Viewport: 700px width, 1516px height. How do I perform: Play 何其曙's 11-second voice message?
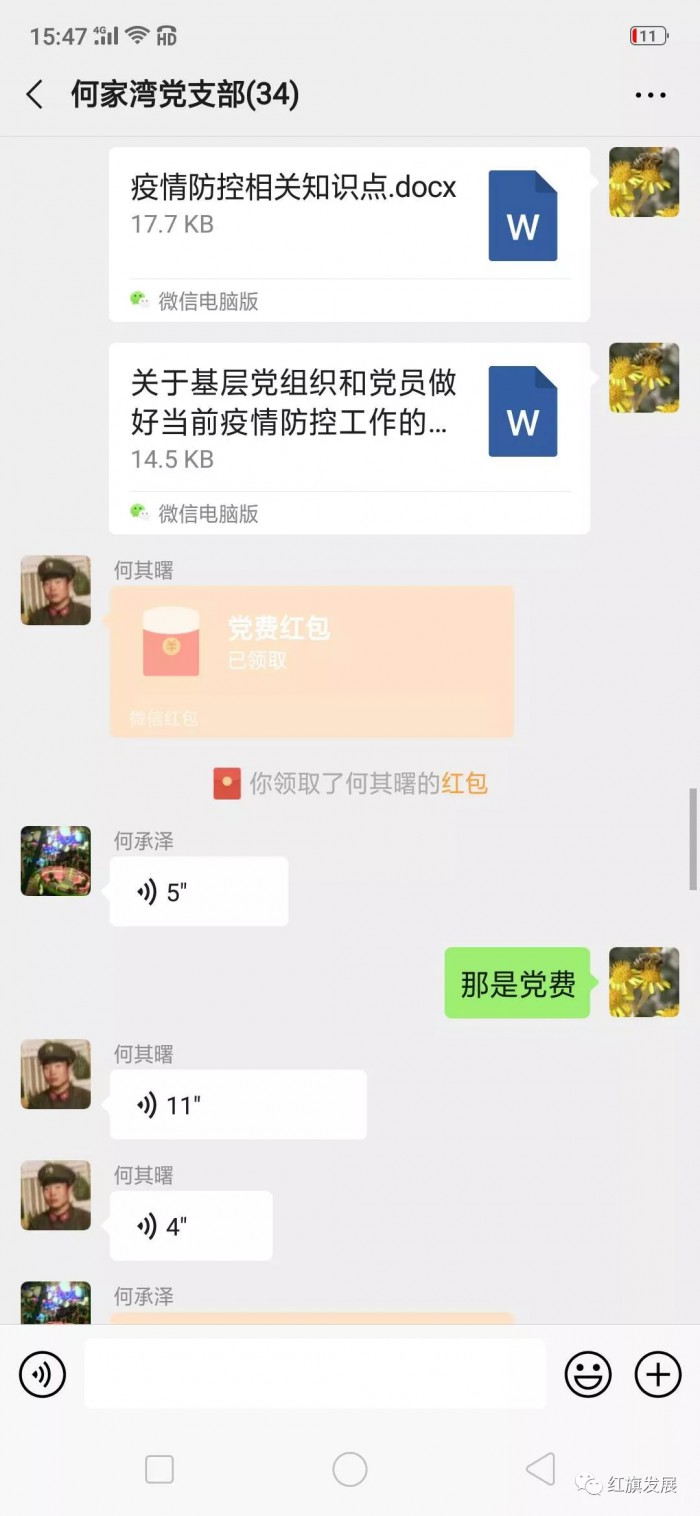[x=237, y=1105]
